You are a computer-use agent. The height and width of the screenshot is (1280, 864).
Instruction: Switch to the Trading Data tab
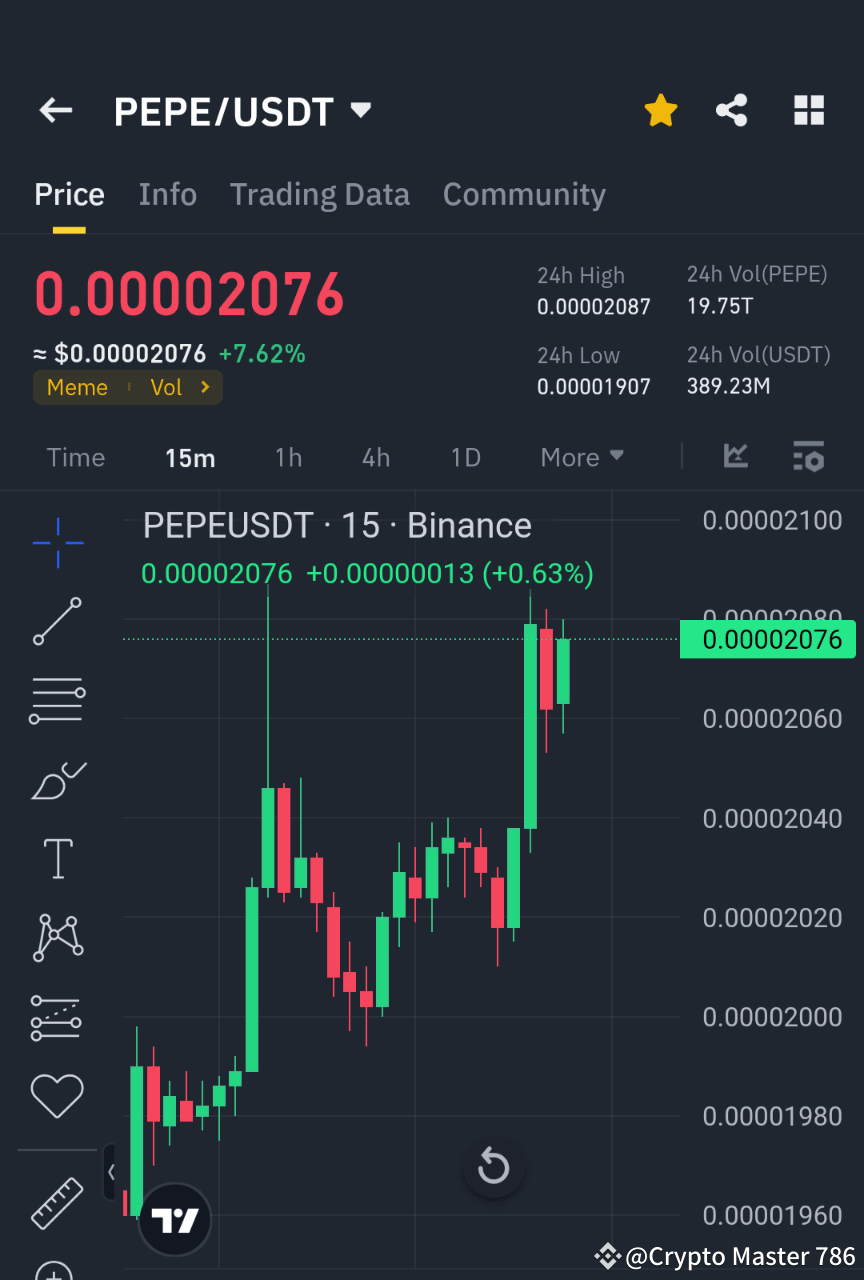(319, 194)
